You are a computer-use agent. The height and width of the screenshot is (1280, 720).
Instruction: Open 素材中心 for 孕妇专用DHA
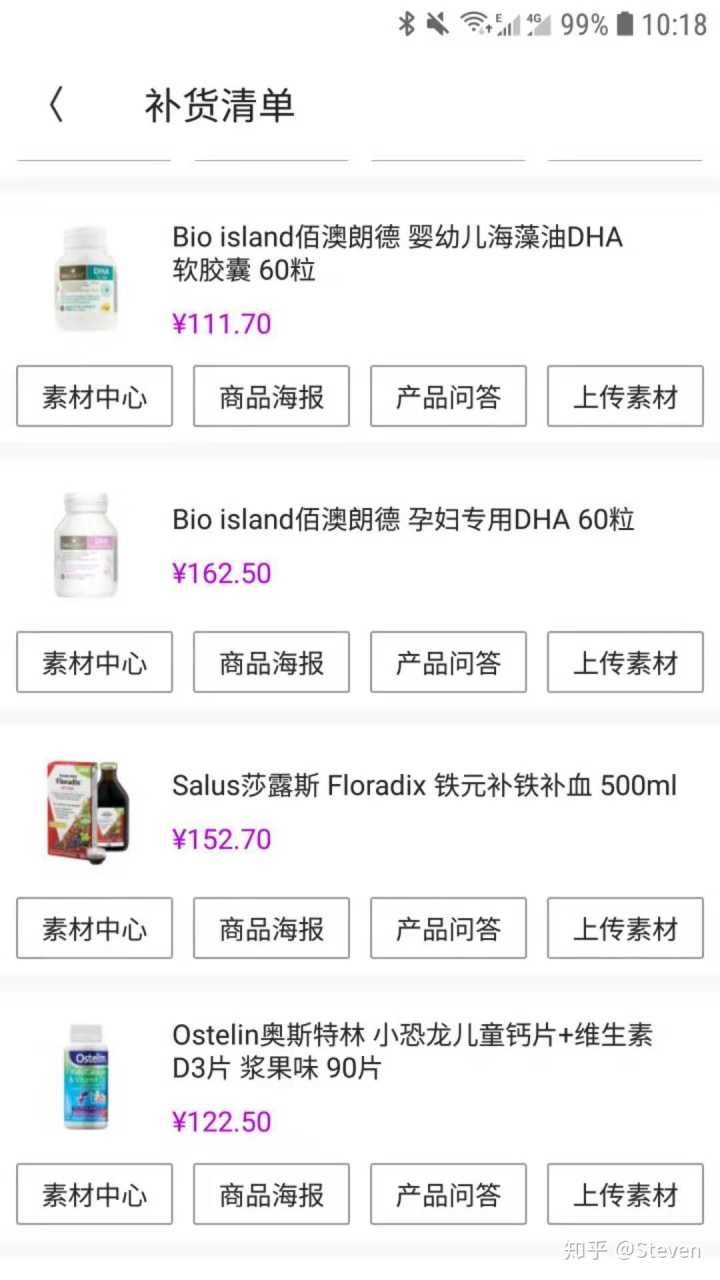(94, 663)
